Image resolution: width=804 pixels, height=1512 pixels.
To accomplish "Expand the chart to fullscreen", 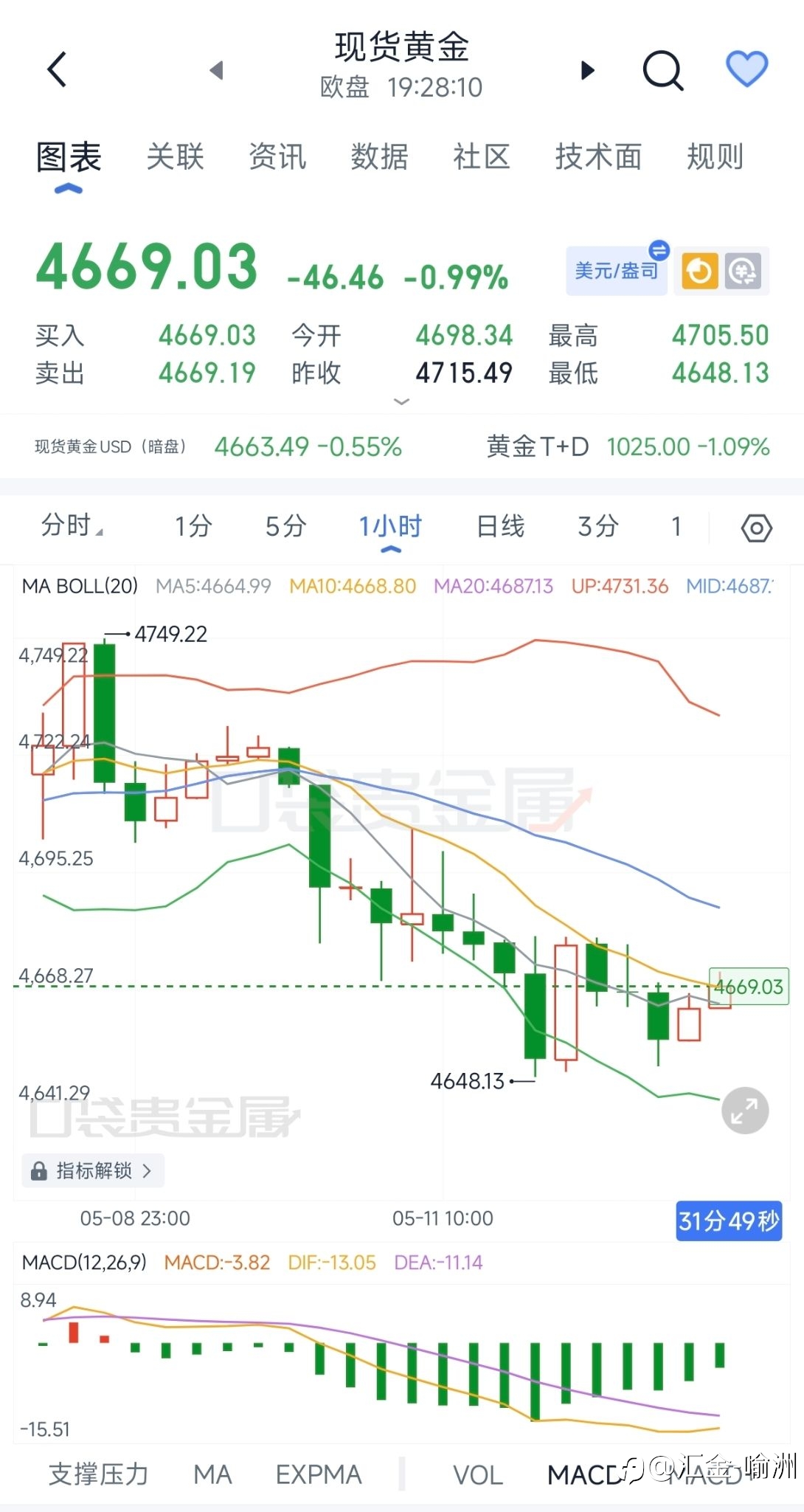I will (x=744, y=1111).
